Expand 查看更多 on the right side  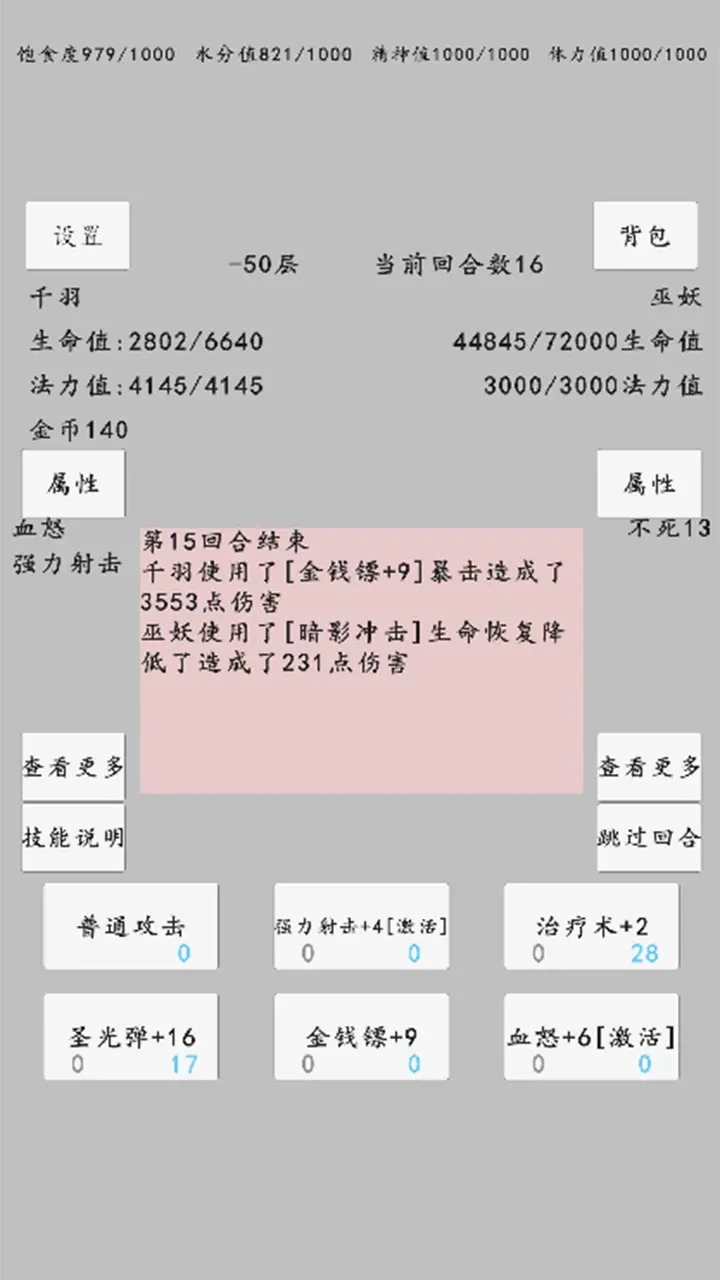click(x=648, y=767)
